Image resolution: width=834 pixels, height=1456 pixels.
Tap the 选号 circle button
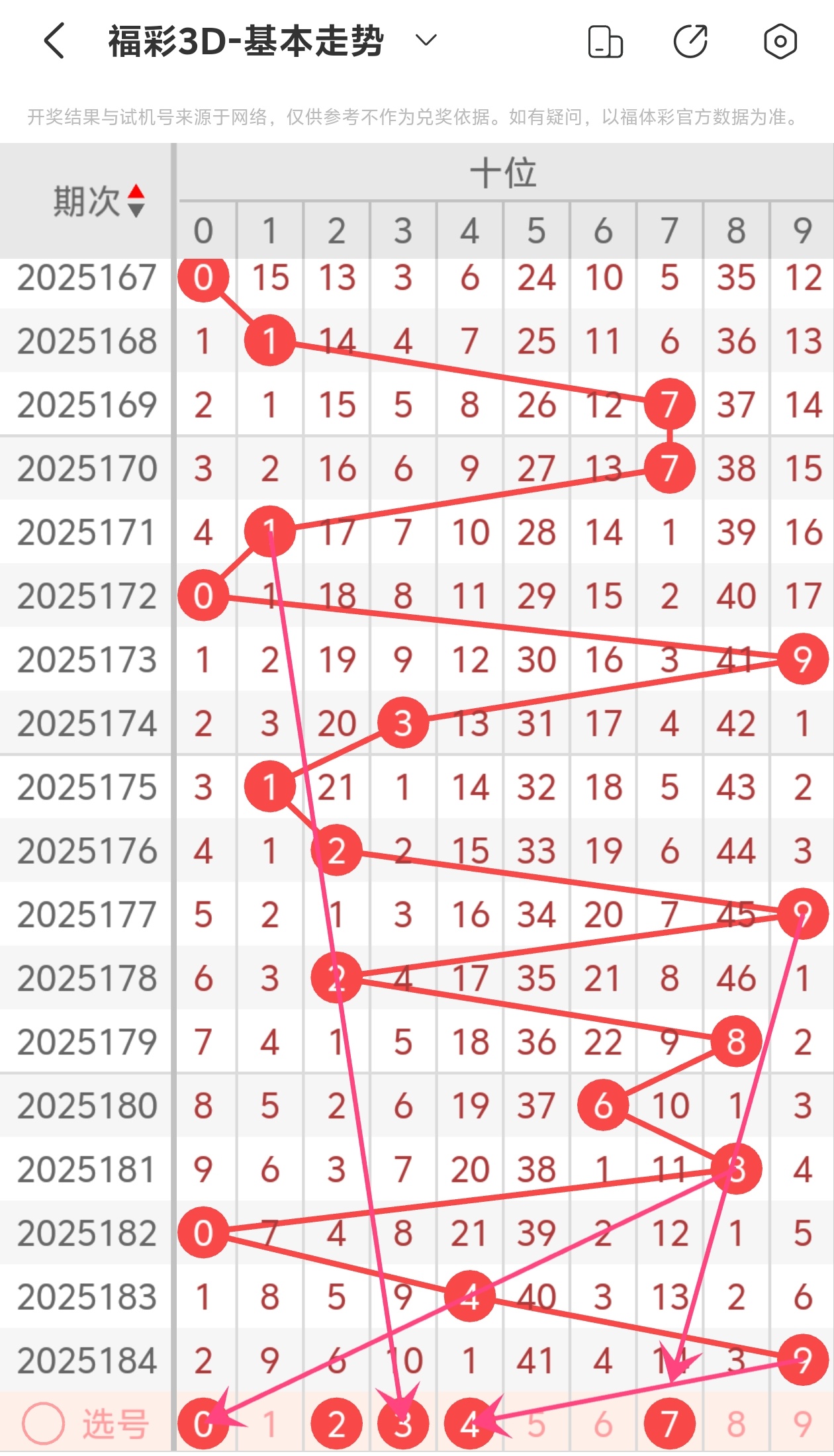pyautogui.click(x=44, y=1424)
